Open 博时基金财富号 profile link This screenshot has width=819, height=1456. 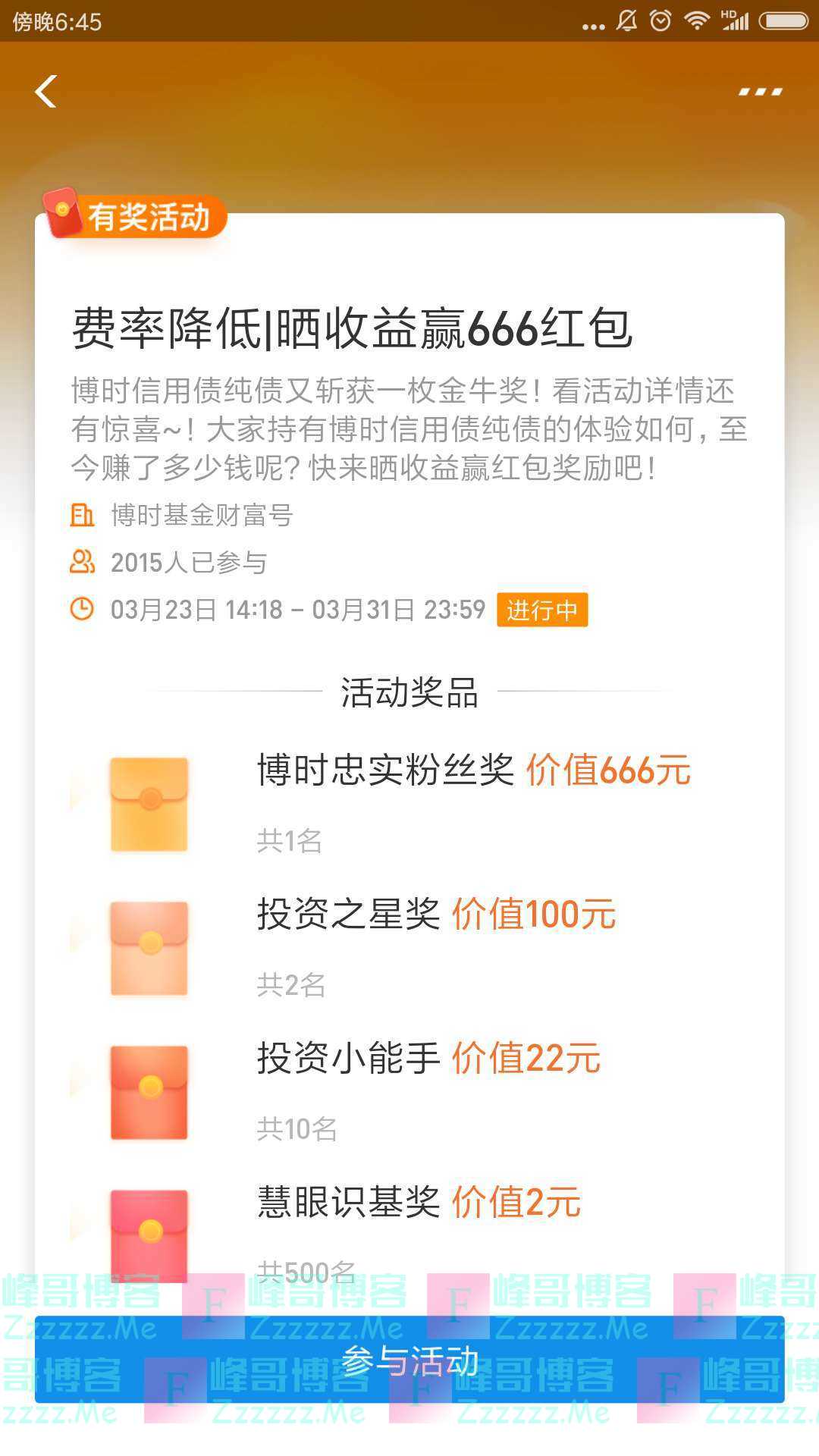(x=203, y=516)
